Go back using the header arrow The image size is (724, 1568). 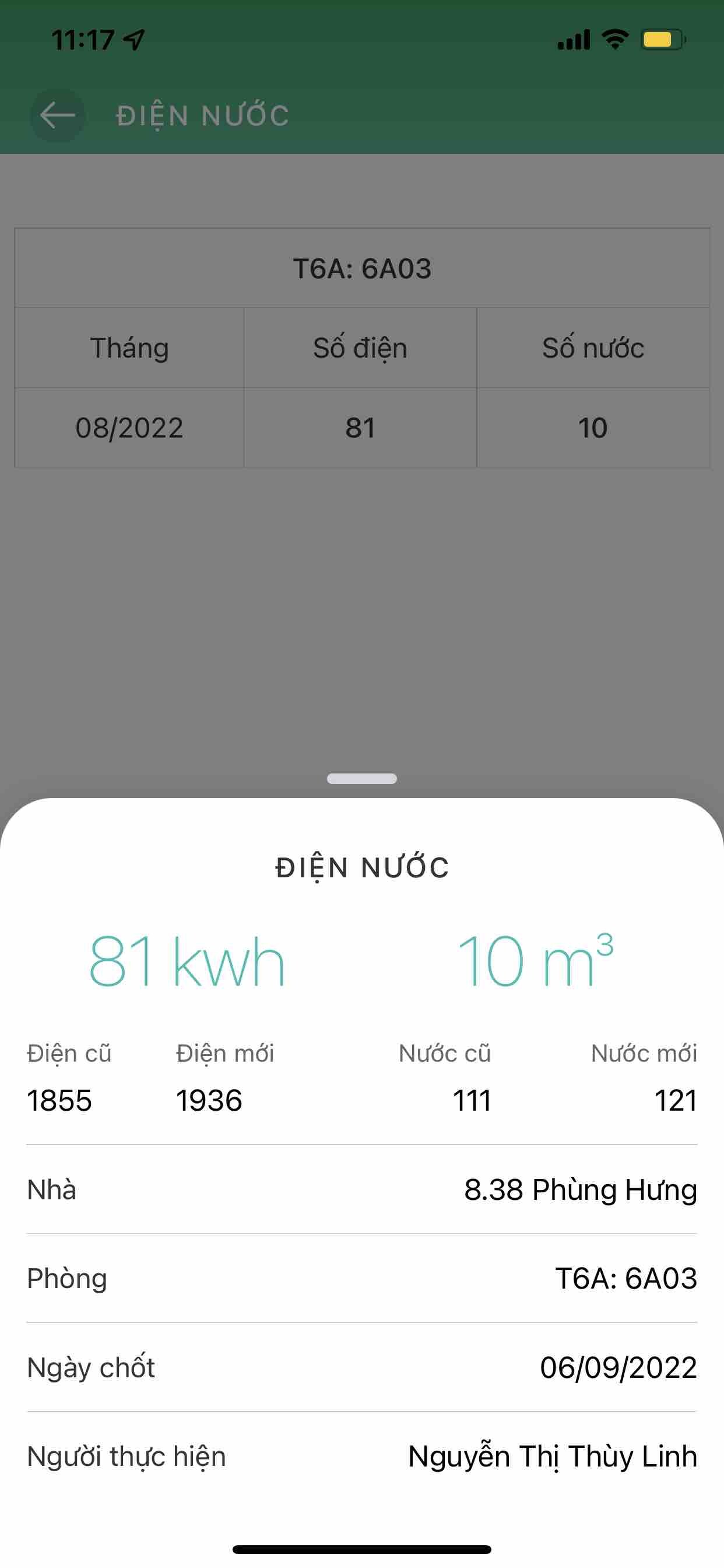58,115
